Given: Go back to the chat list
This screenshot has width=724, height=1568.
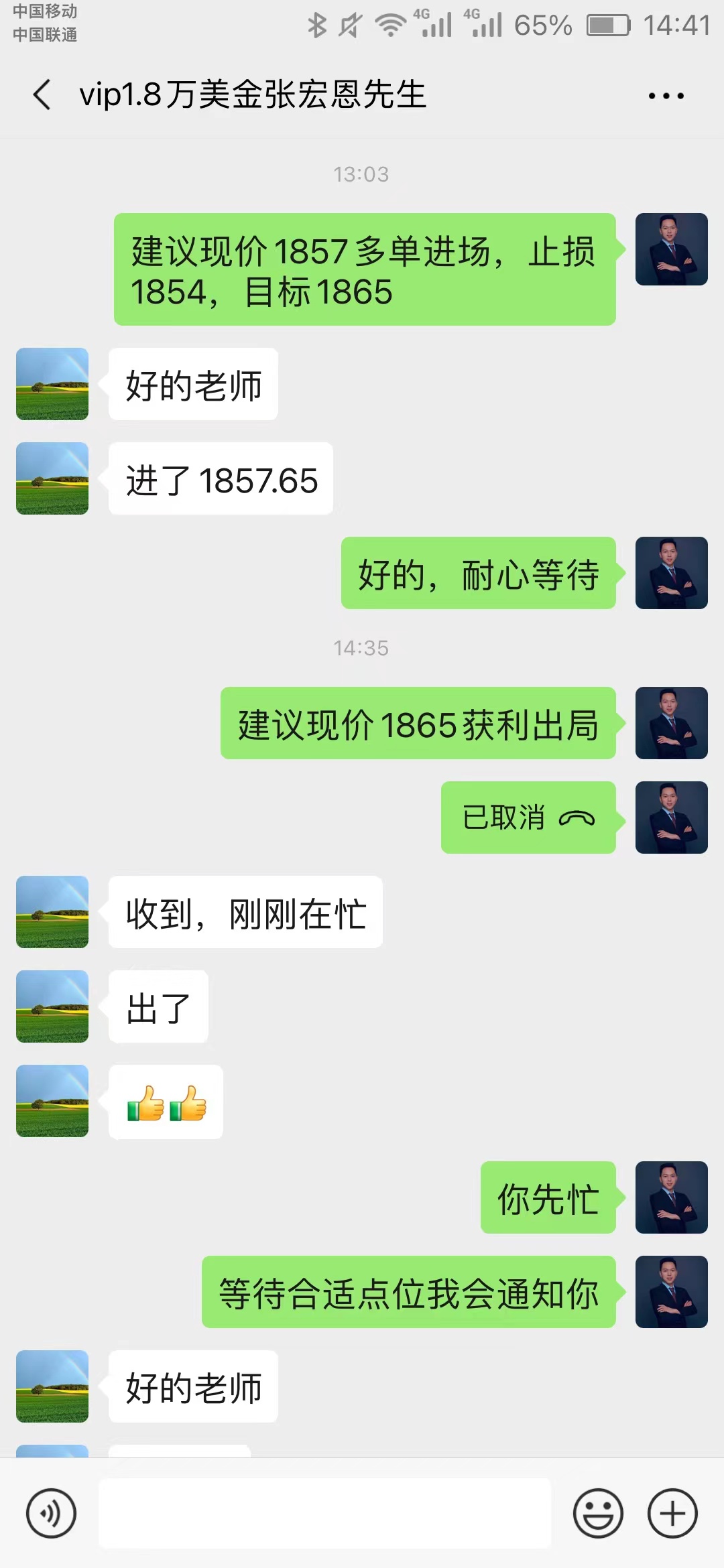Looking at the screenshot, I should click(42, 94).
